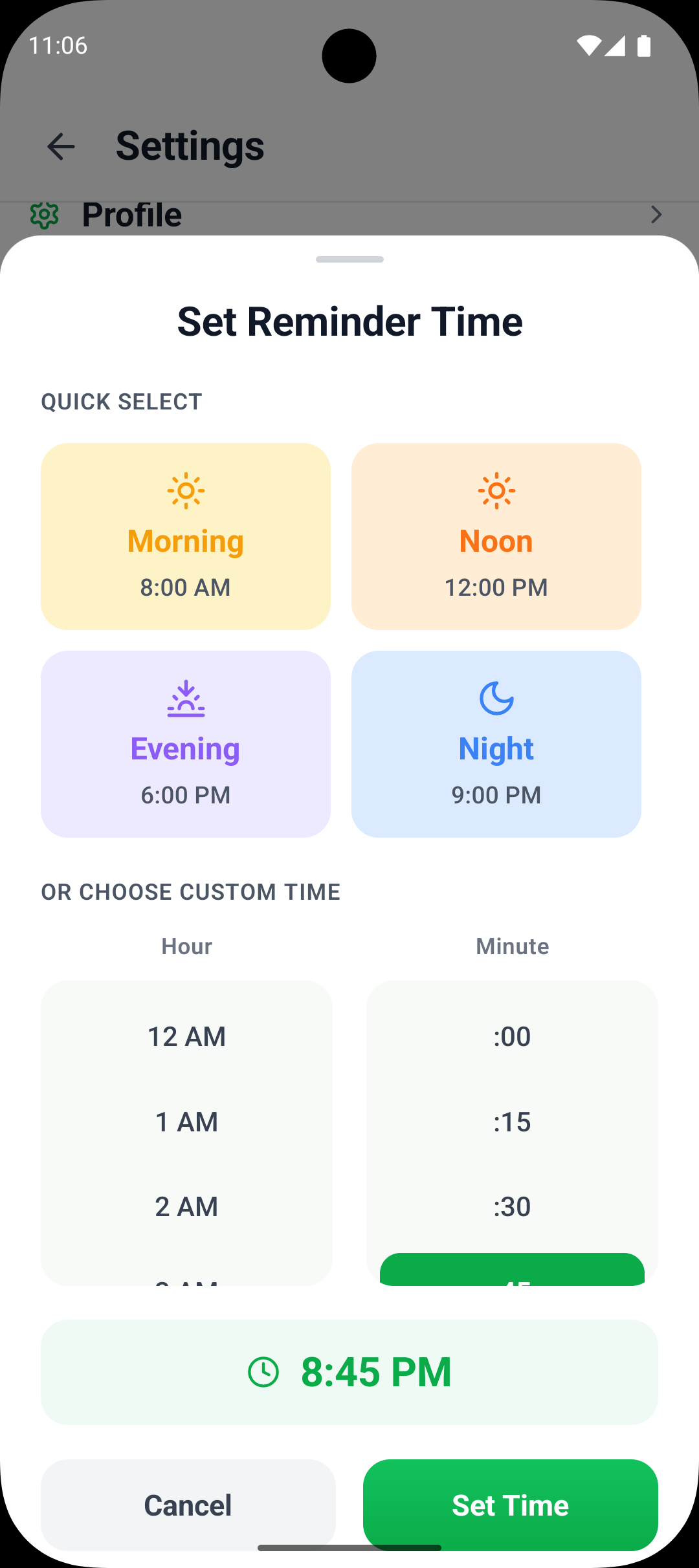The width and height of the screenshot is (699, 1568).
Task: Select :30 in the minute picker
Action: pyautogui.click(x=511, y=1206)
